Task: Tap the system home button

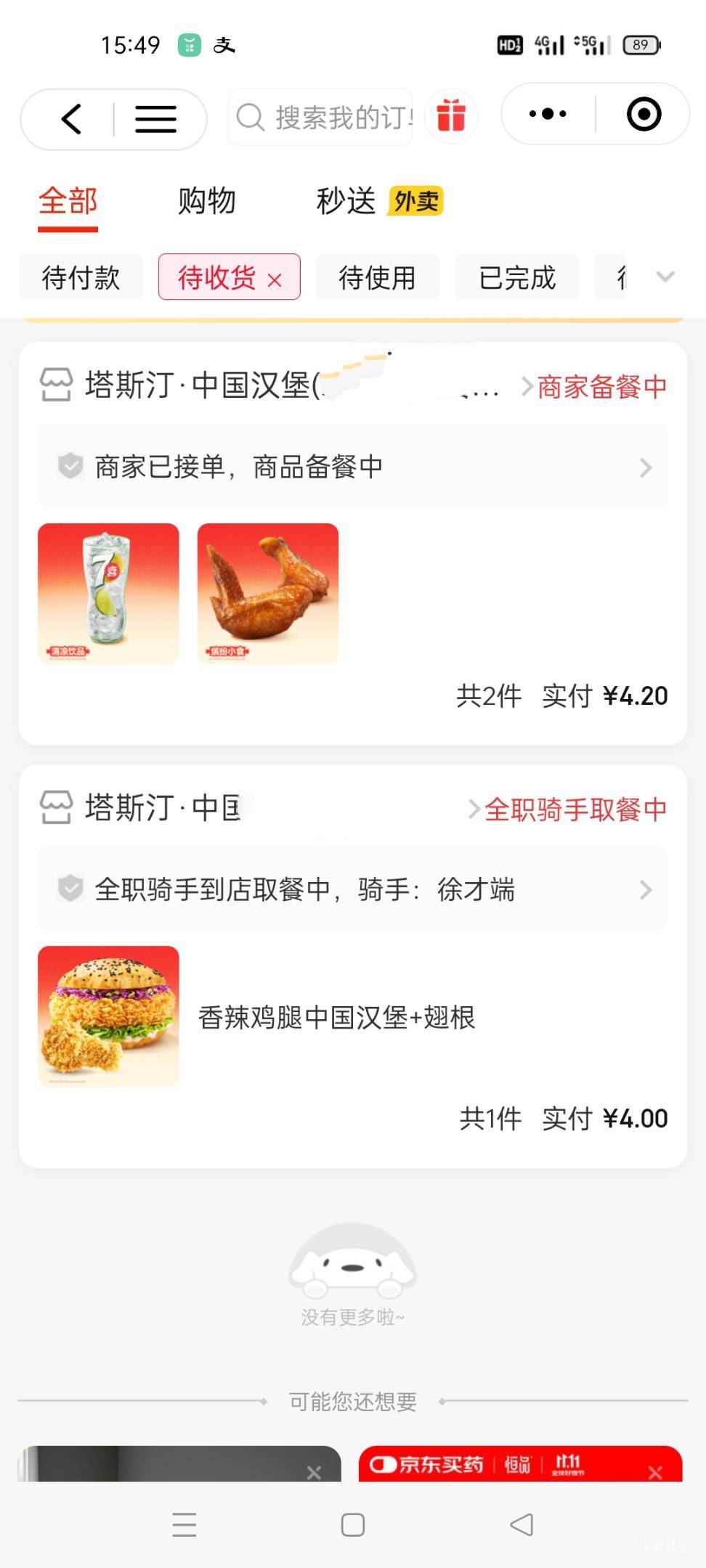Action: [353, 1524]
